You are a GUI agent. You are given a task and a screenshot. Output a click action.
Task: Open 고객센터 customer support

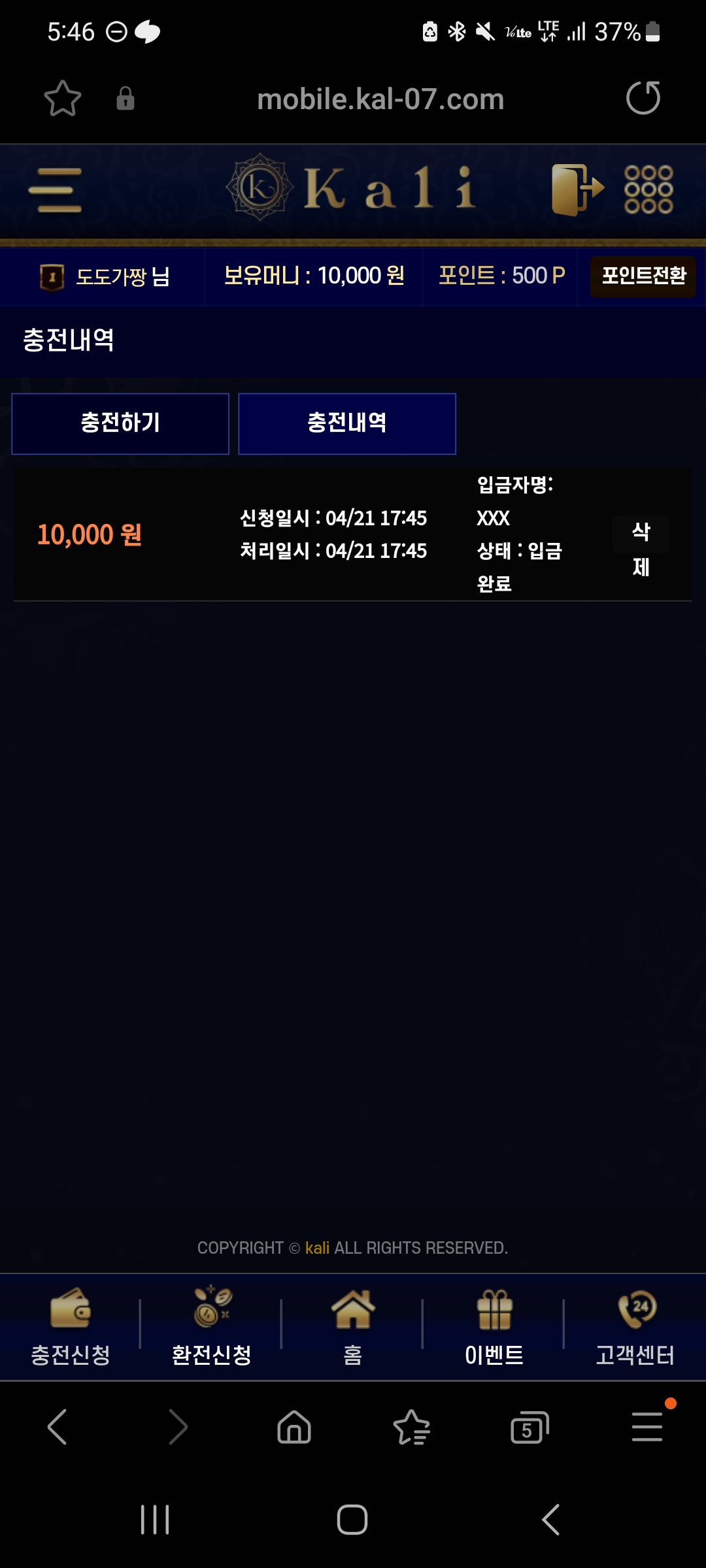click(x=635, y=1328)
